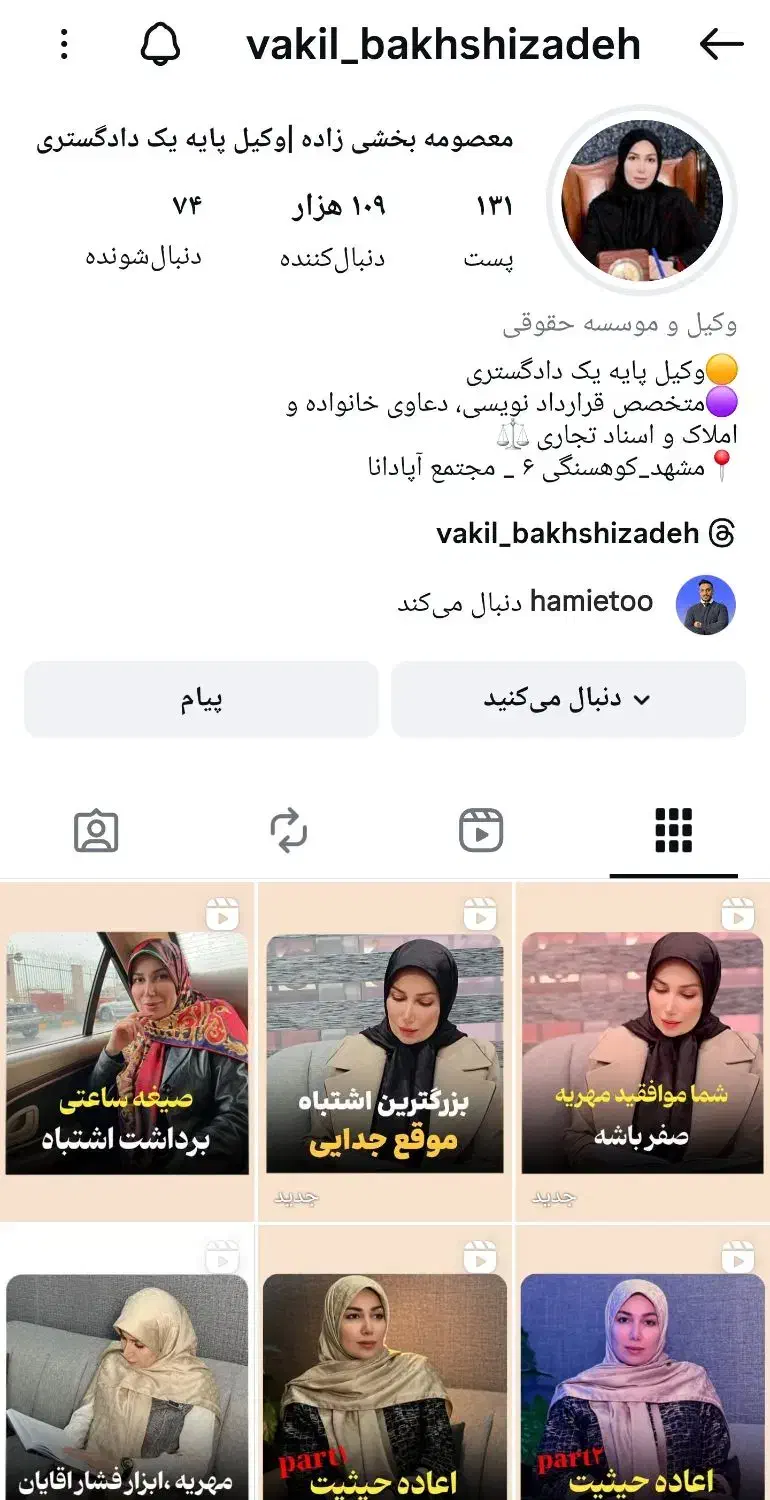Open the Threads link vakil_bakhshizadeh
The height and width of the screenshot is (1500, 770).
click(584, 533)
